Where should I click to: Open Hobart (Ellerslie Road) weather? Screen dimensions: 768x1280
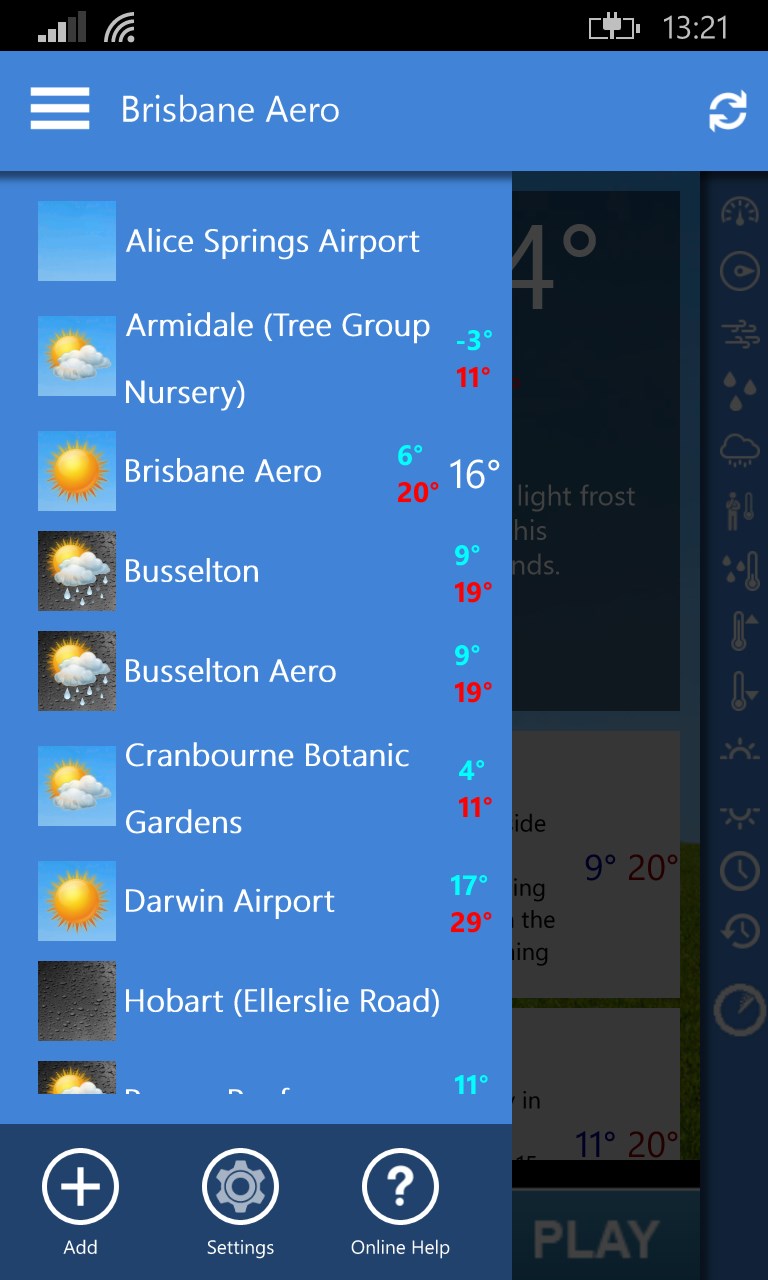[282, 1001]
